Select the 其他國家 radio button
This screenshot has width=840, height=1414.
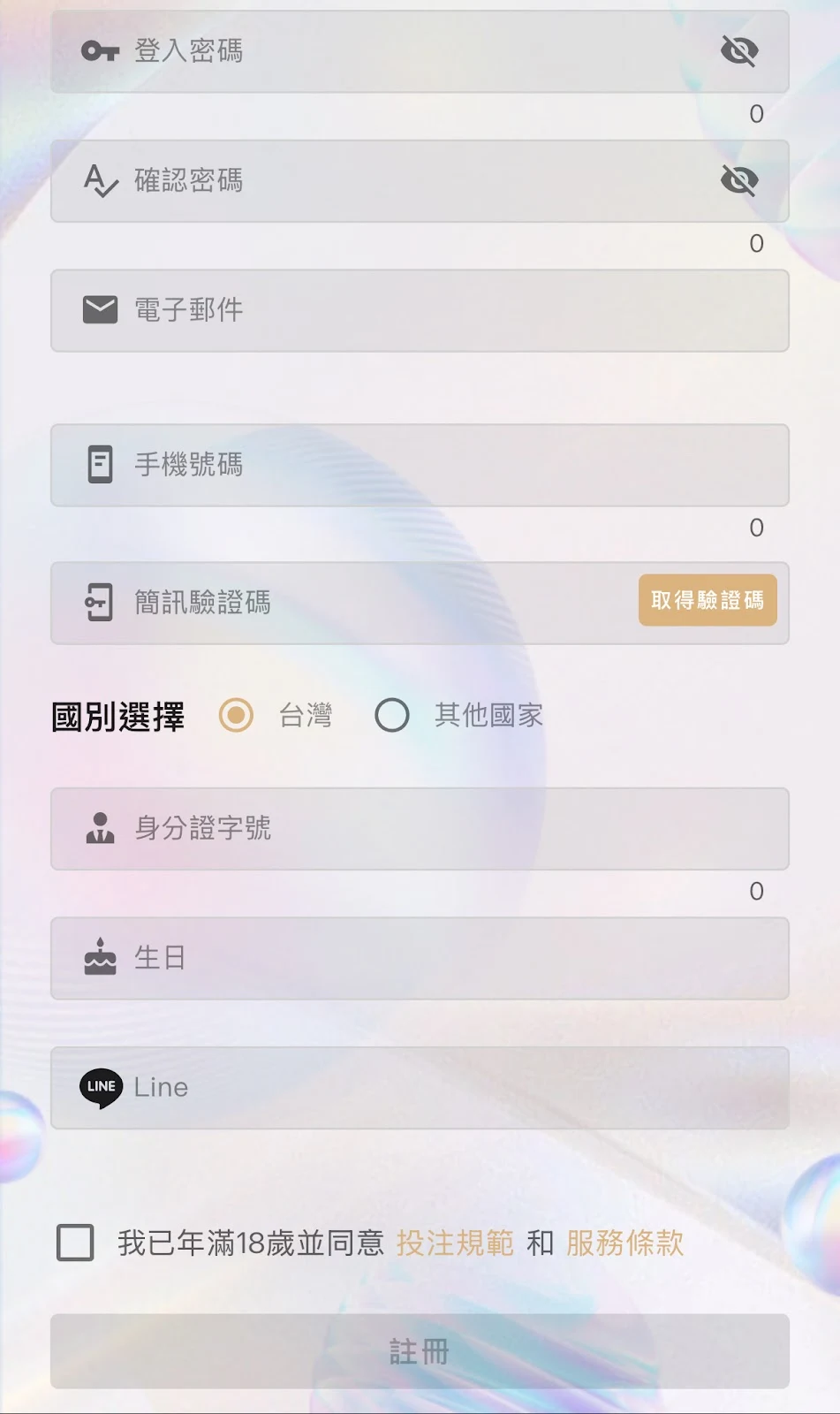point(392,716)
